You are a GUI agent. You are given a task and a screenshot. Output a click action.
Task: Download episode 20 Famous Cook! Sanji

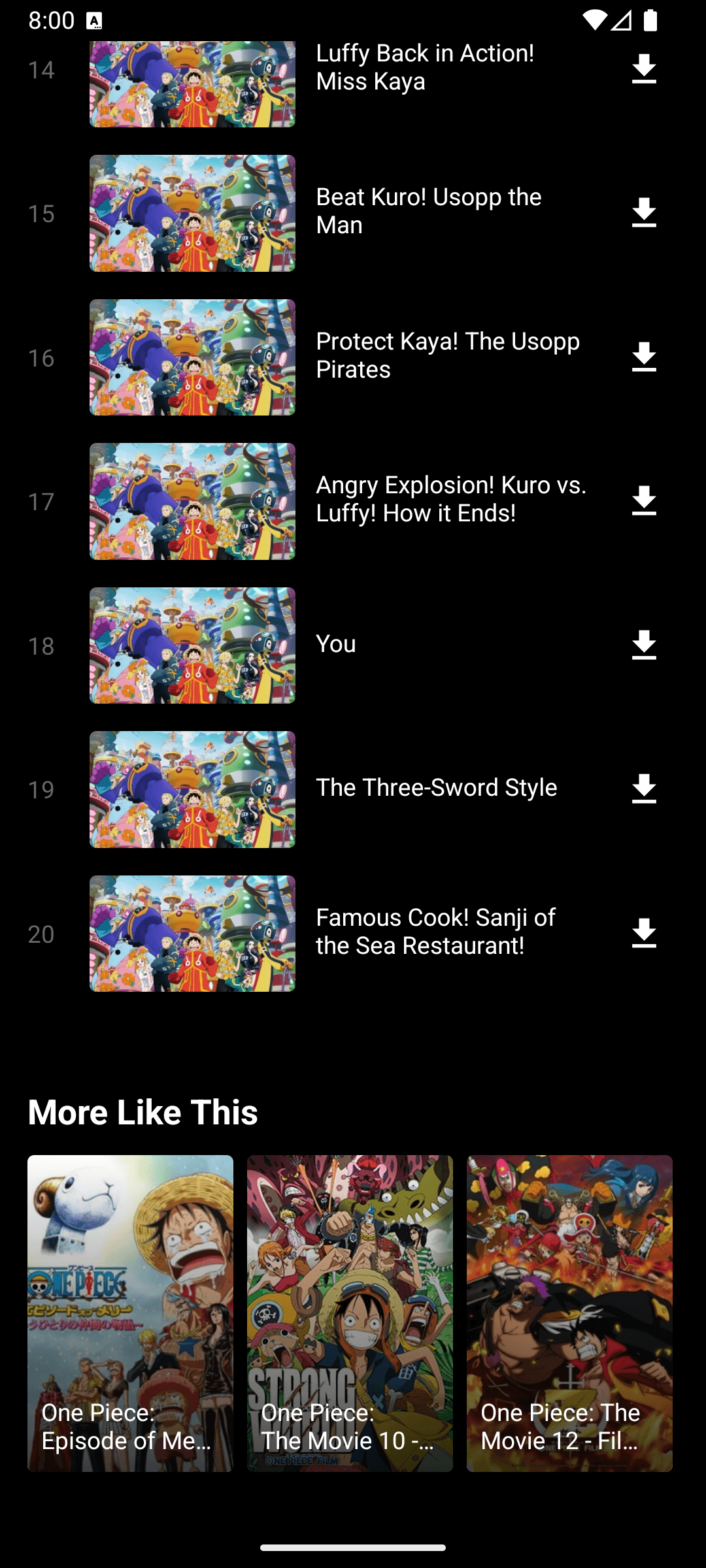(x=644, y=934)
